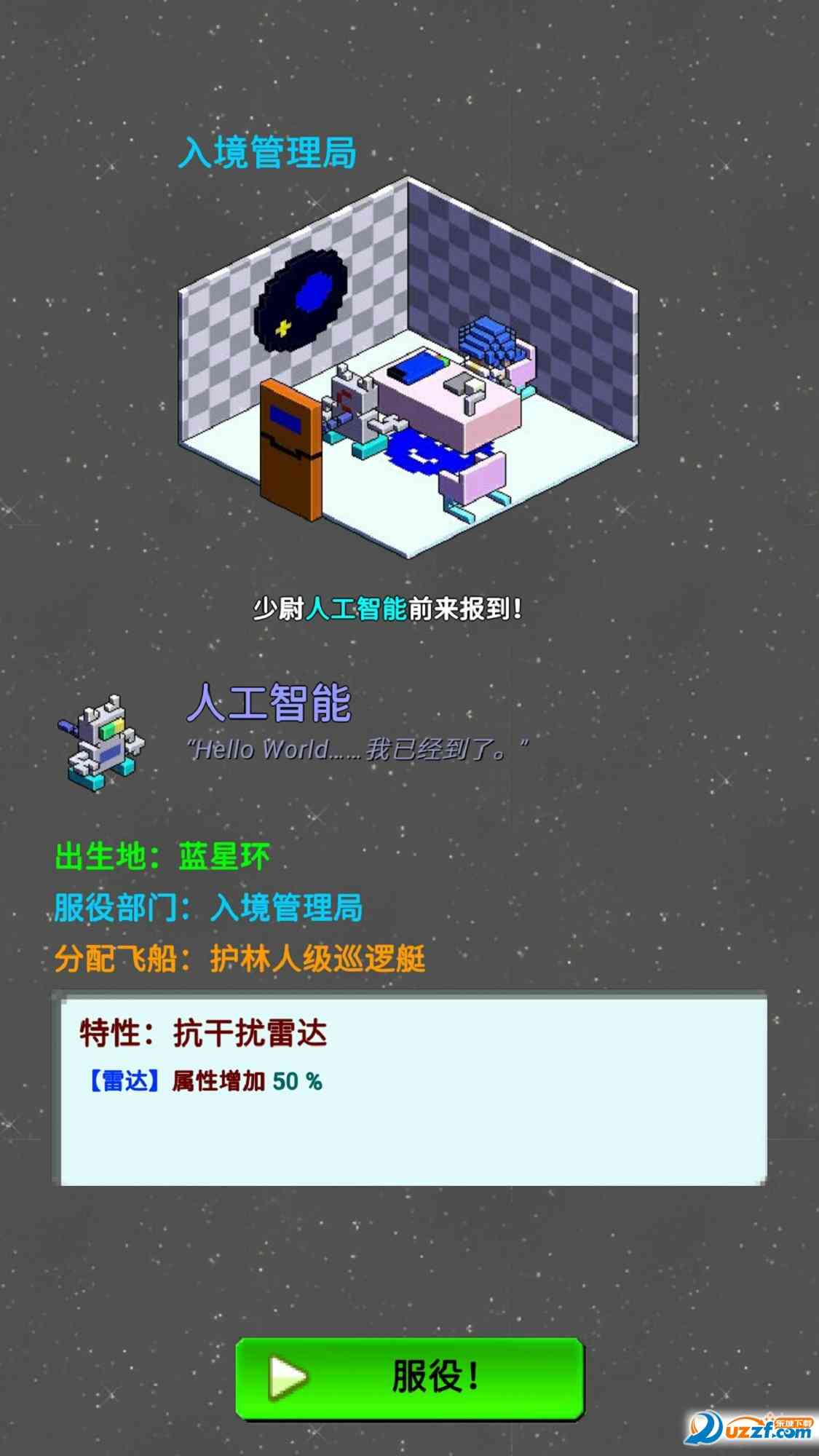The image size is (819, 1456).
Task: Tap the green 服役! button
Action: (x=410, y=1377)
